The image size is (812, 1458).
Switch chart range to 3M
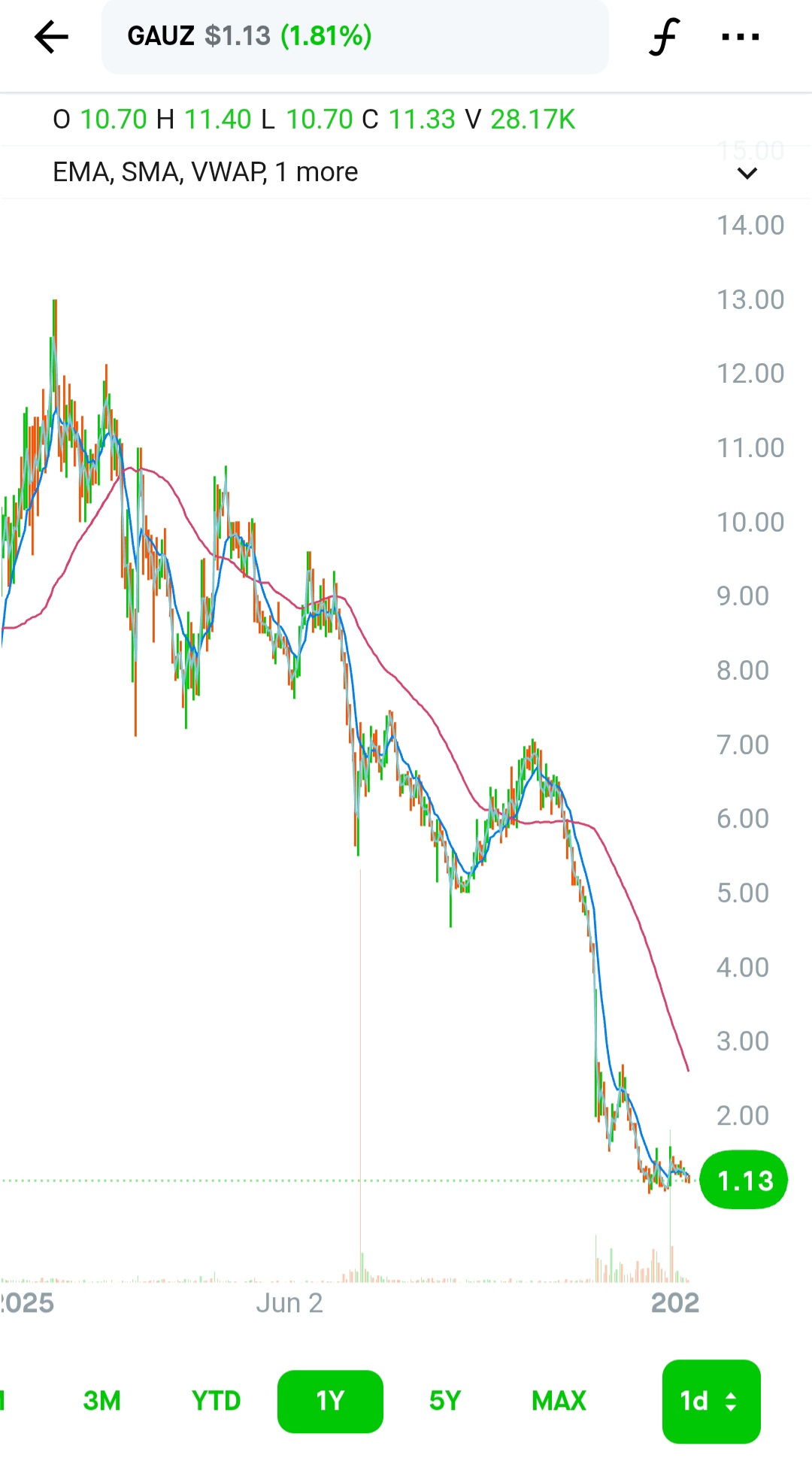coord(102,1401)
